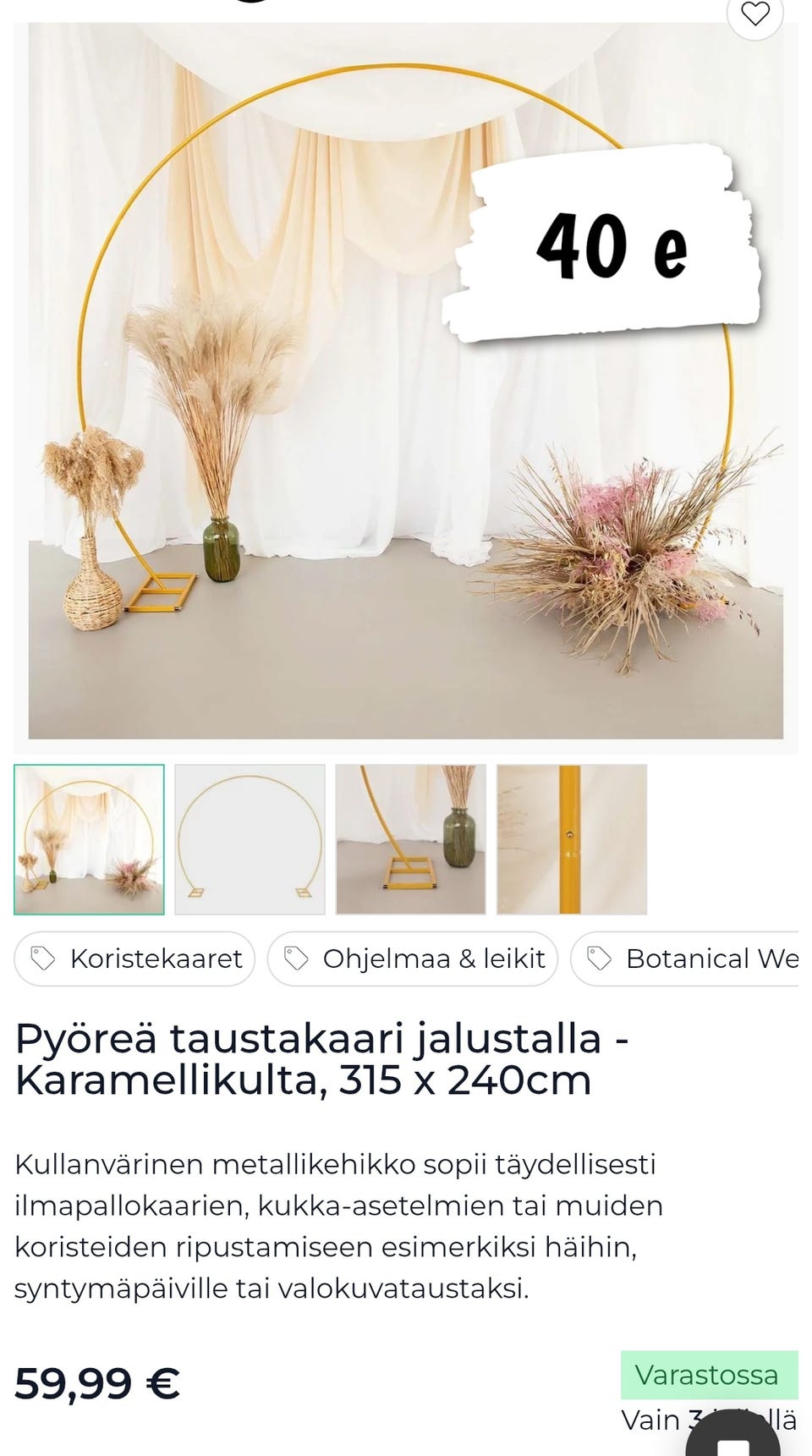Click the 40 e price sticker on image
812x1456 pixels.
click(x=613, y=248)
